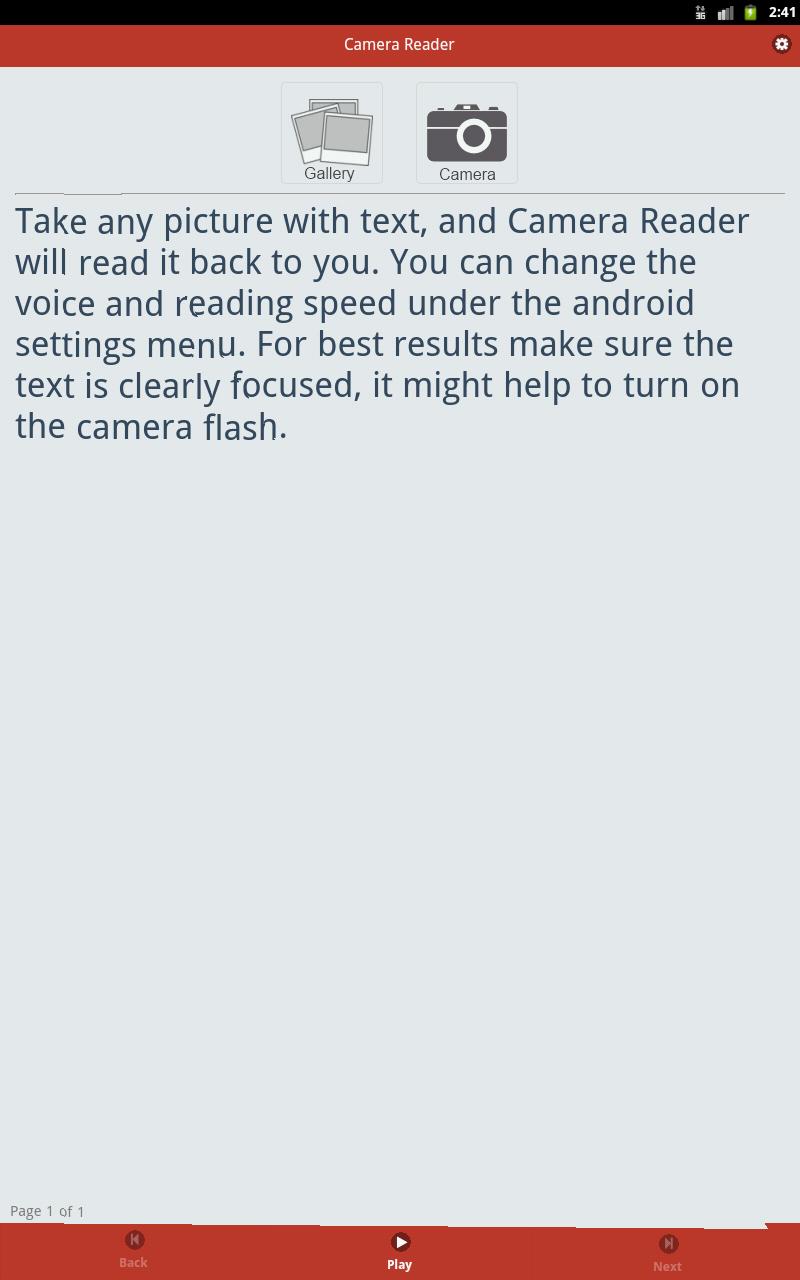
Task: Tap the Gallery label under its icon
Action: click(330, 173)
